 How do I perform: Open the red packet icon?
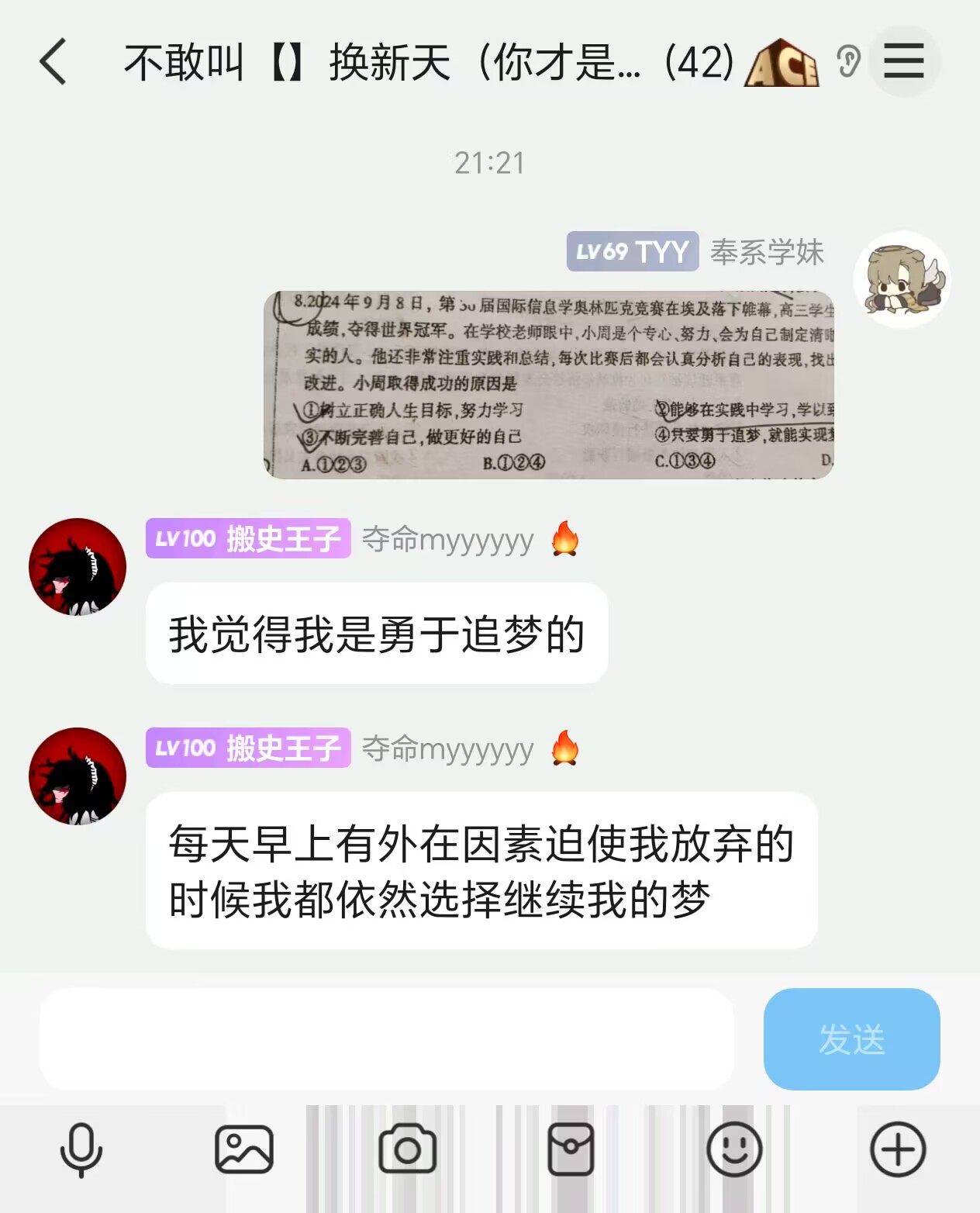571,1149
